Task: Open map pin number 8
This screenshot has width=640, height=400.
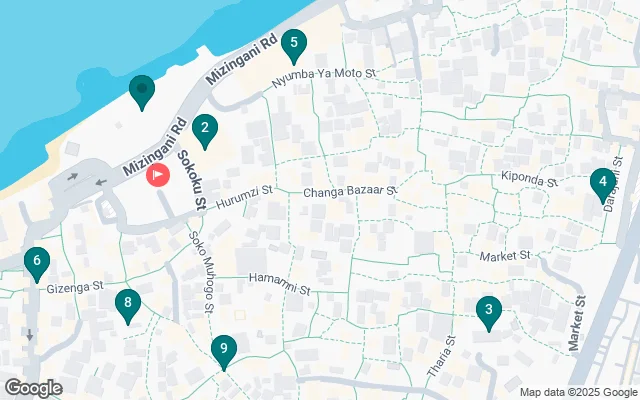Action: tap(127, 303)
